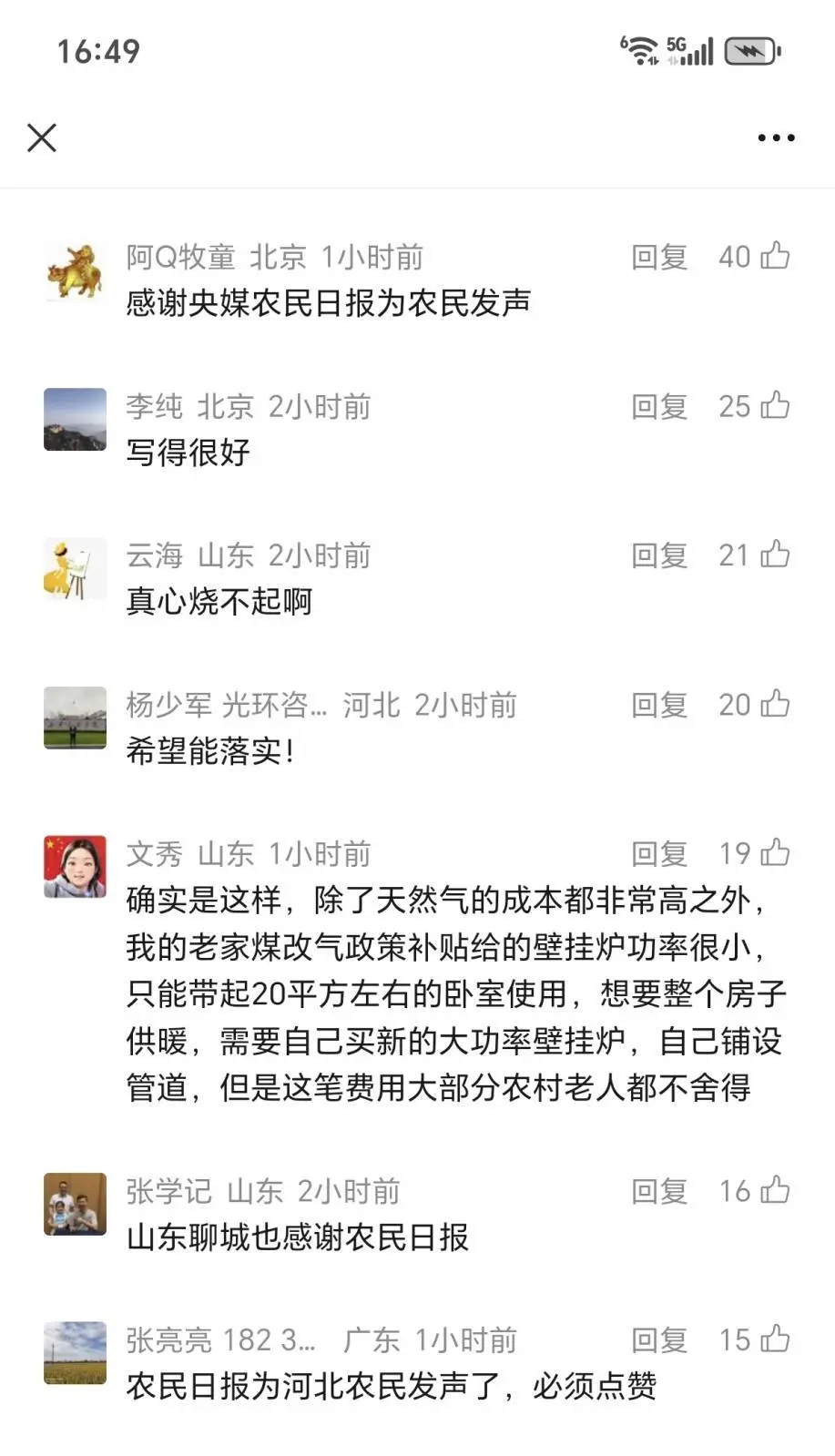Reply to 杨少军's comment

659,705
